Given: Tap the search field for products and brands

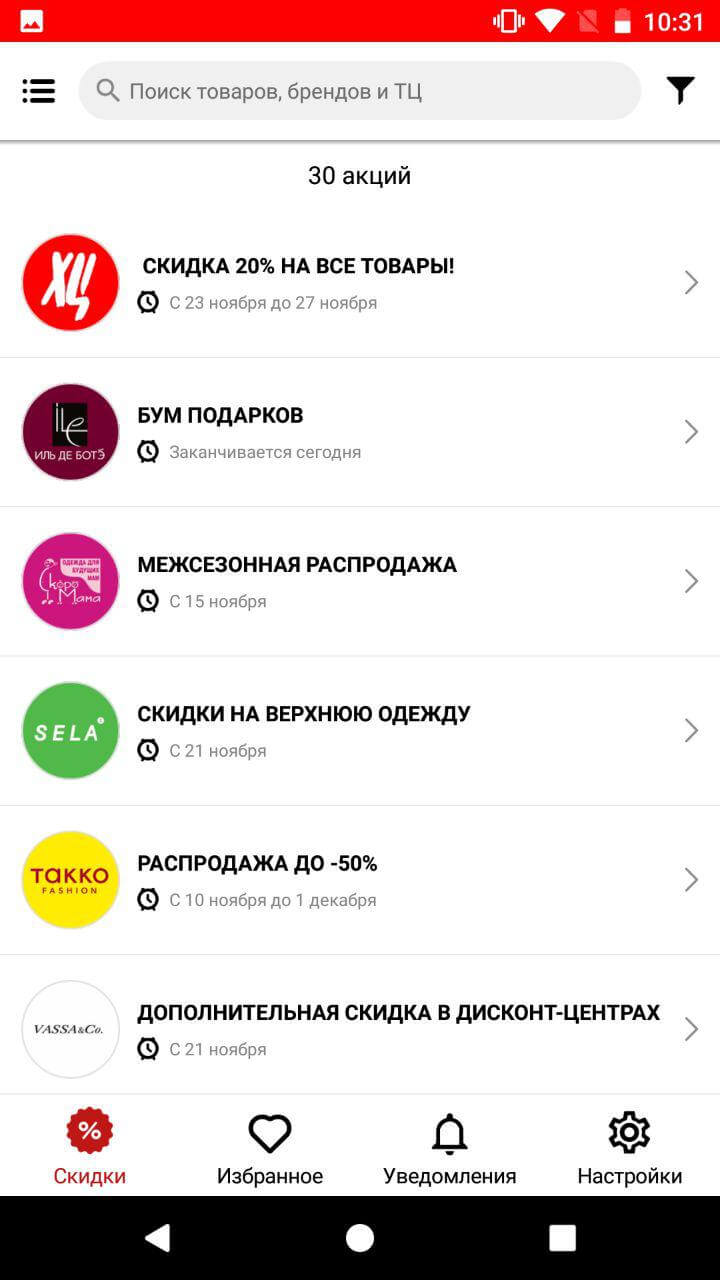Looking at the screenshot, I should 360,90.
